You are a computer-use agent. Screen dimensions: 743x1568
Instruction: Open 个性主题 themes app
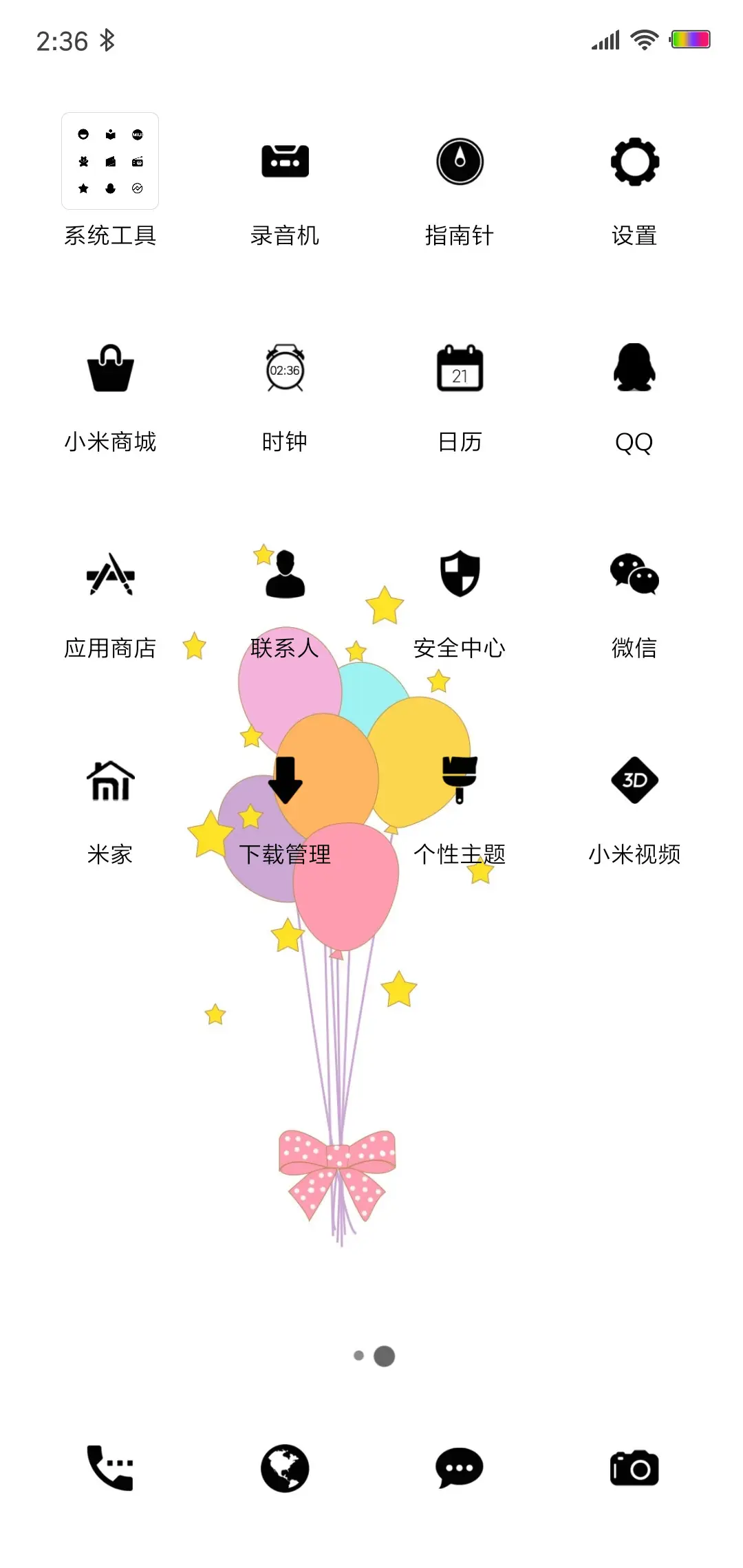[460, 782]
